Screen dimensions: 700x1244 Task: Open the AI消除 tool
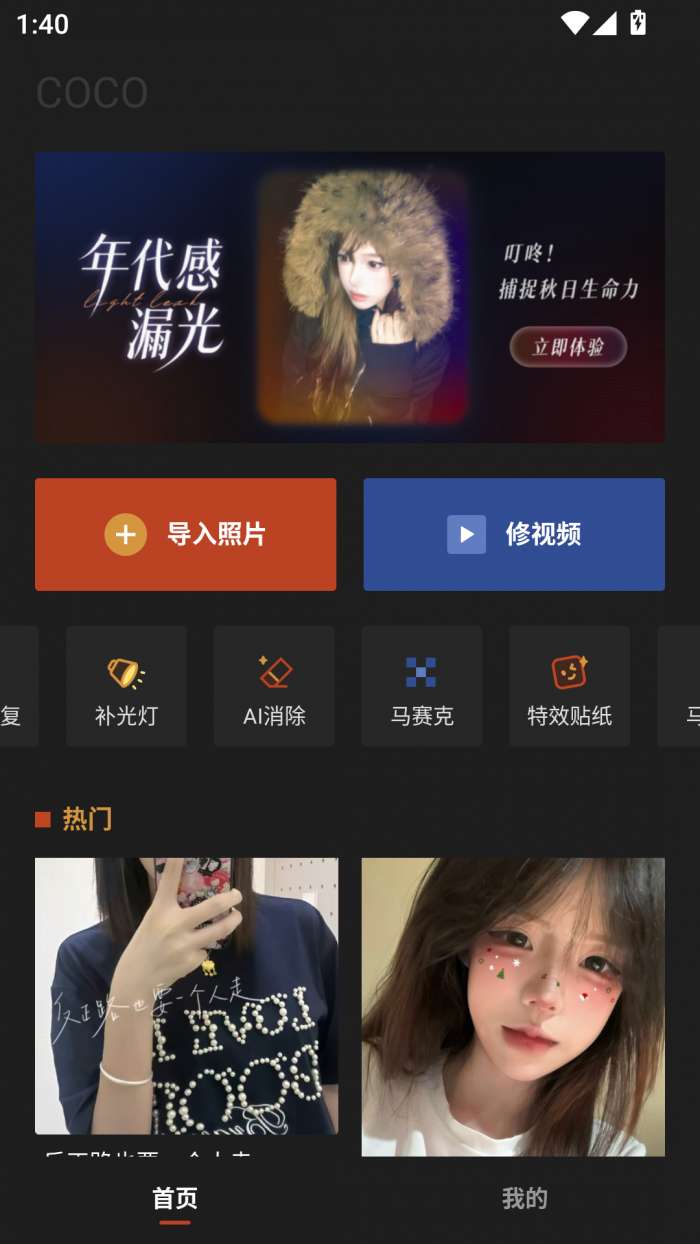click(274, 687)
